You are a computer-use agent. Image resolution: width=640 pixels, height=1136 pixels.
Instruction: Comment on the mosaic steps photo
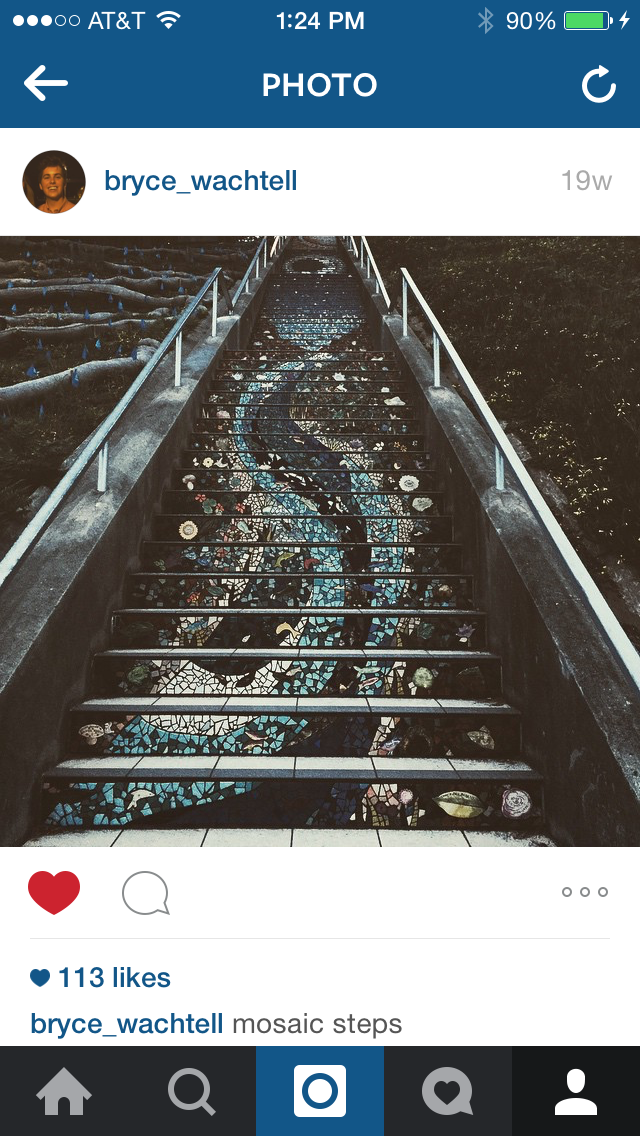tap(145, 893)
